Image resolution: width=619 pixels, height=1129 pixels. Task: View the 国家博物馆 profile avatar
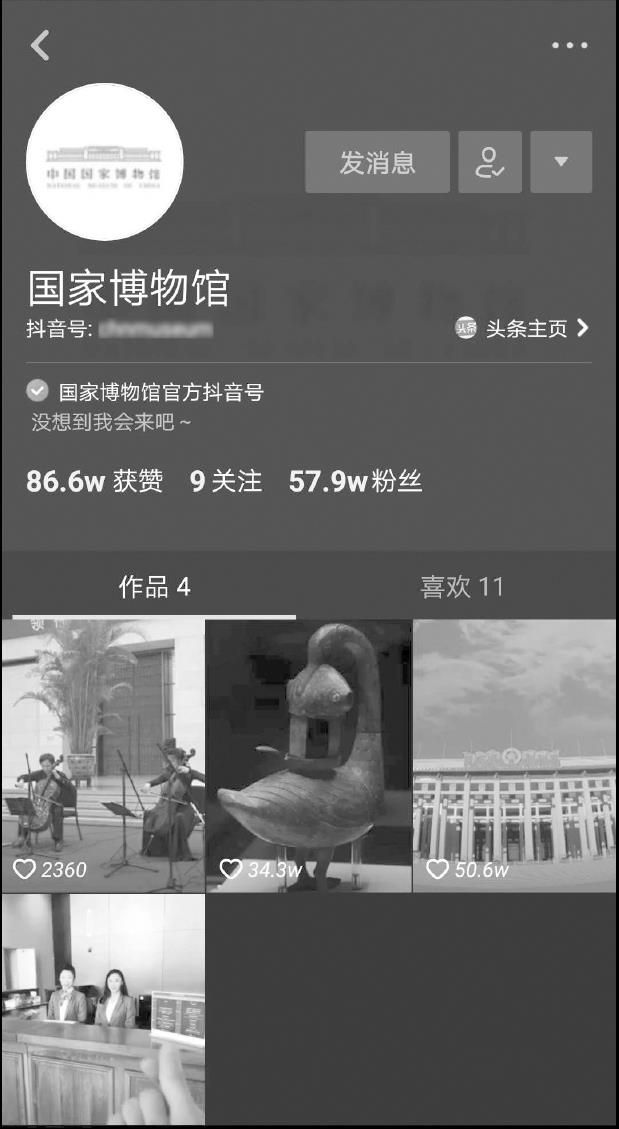point(104,162)
